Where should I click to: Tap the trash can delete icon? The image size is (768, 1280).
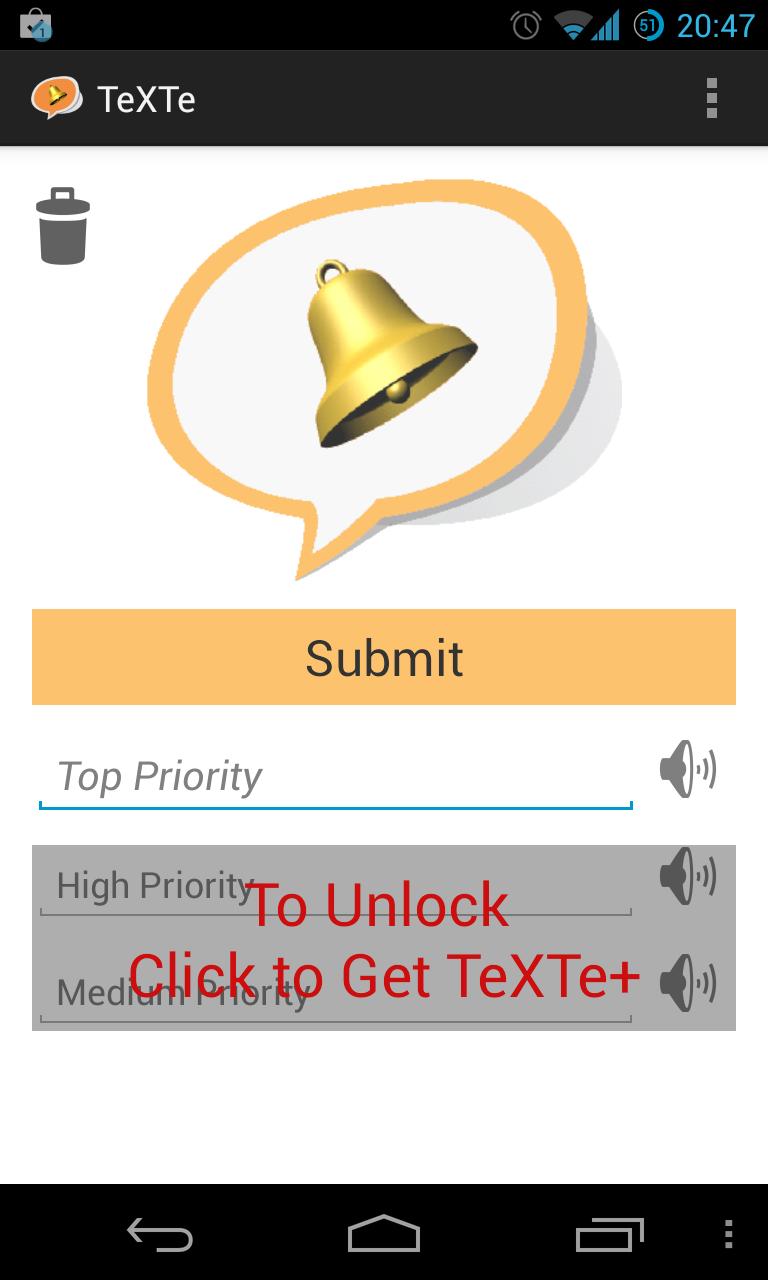tap(63, 226)
